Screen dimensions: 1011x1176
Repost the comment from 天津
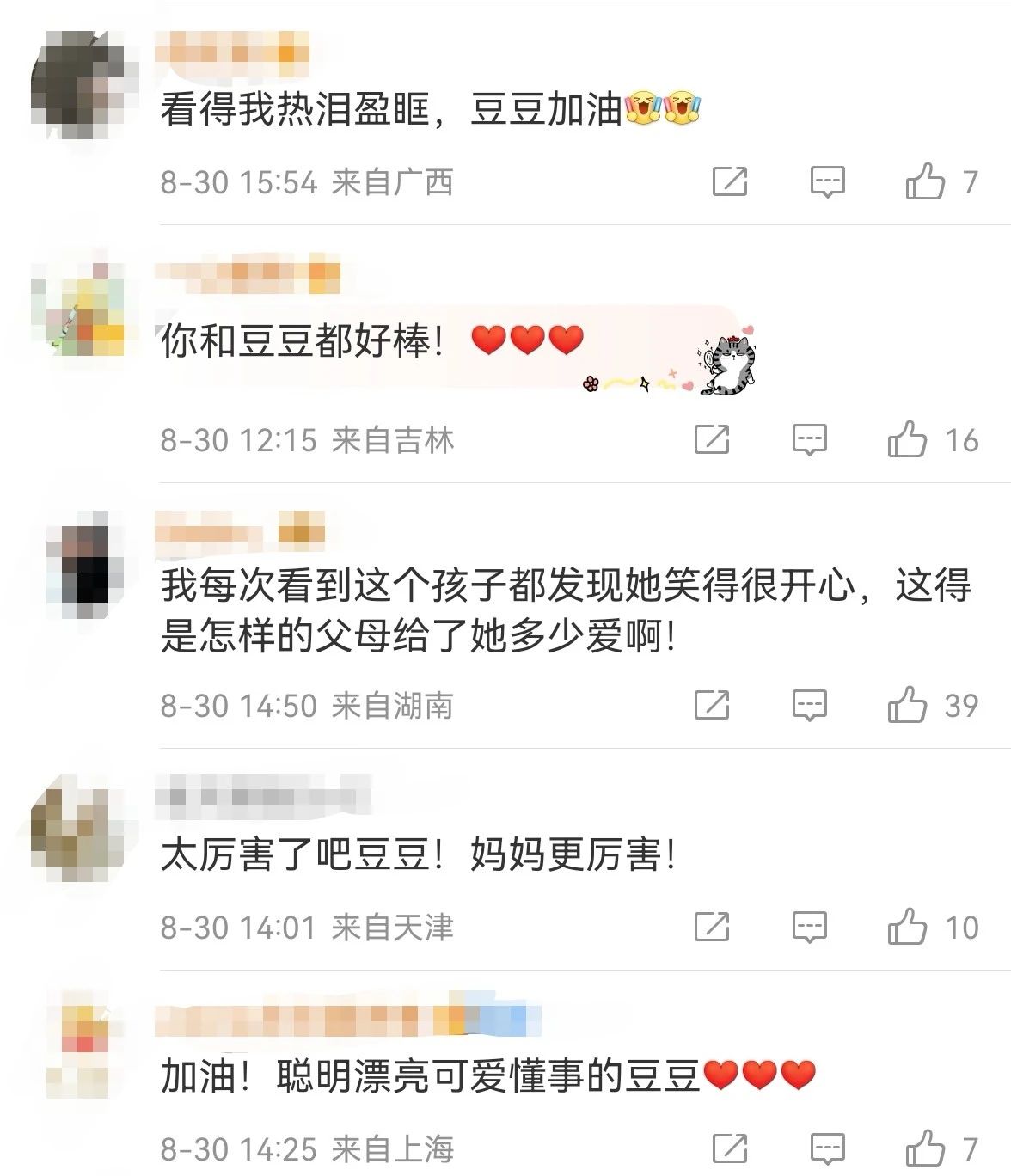coord(712,927)
